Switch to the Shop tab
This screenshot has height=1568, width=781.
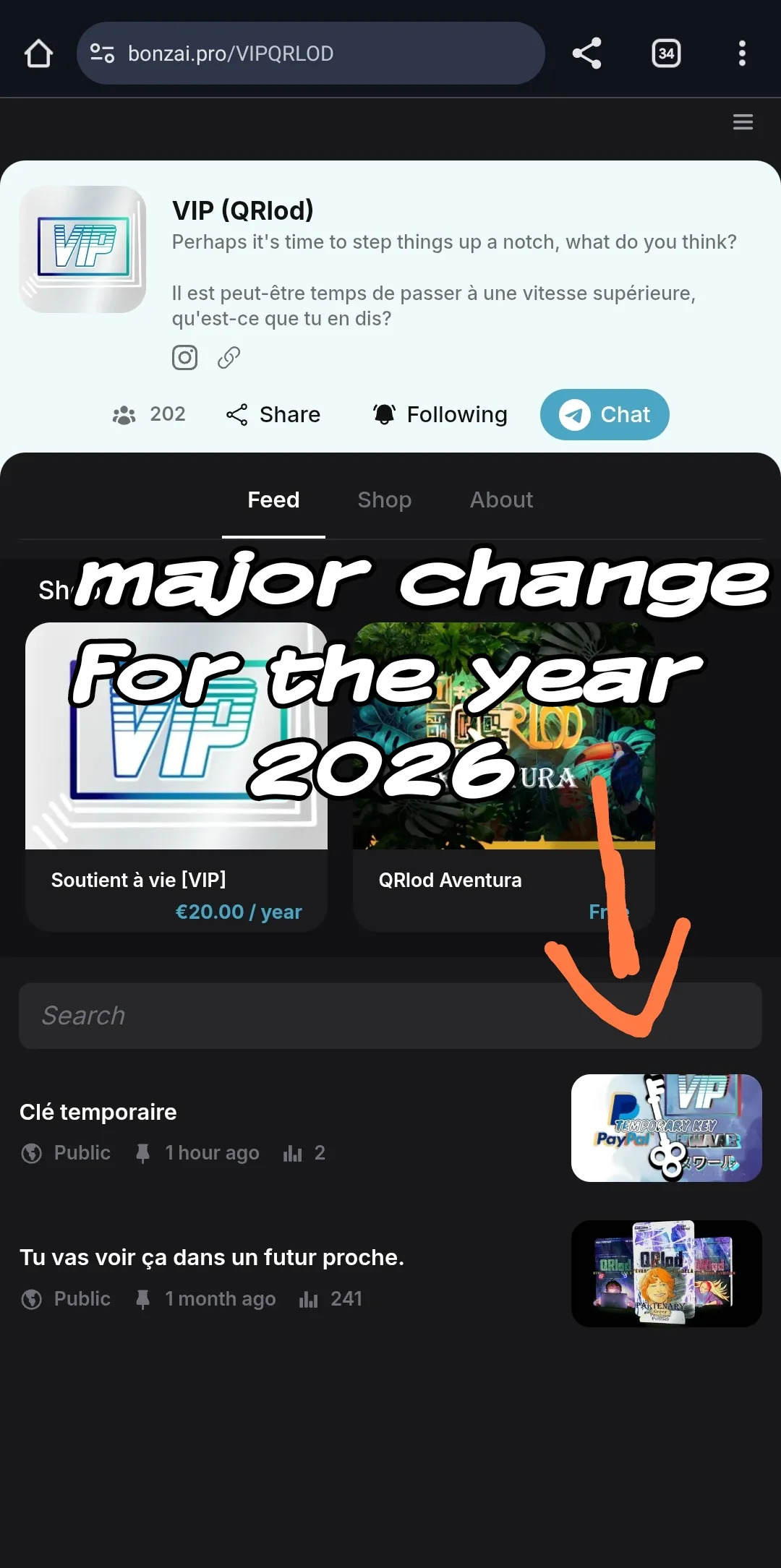click(384, 500)
